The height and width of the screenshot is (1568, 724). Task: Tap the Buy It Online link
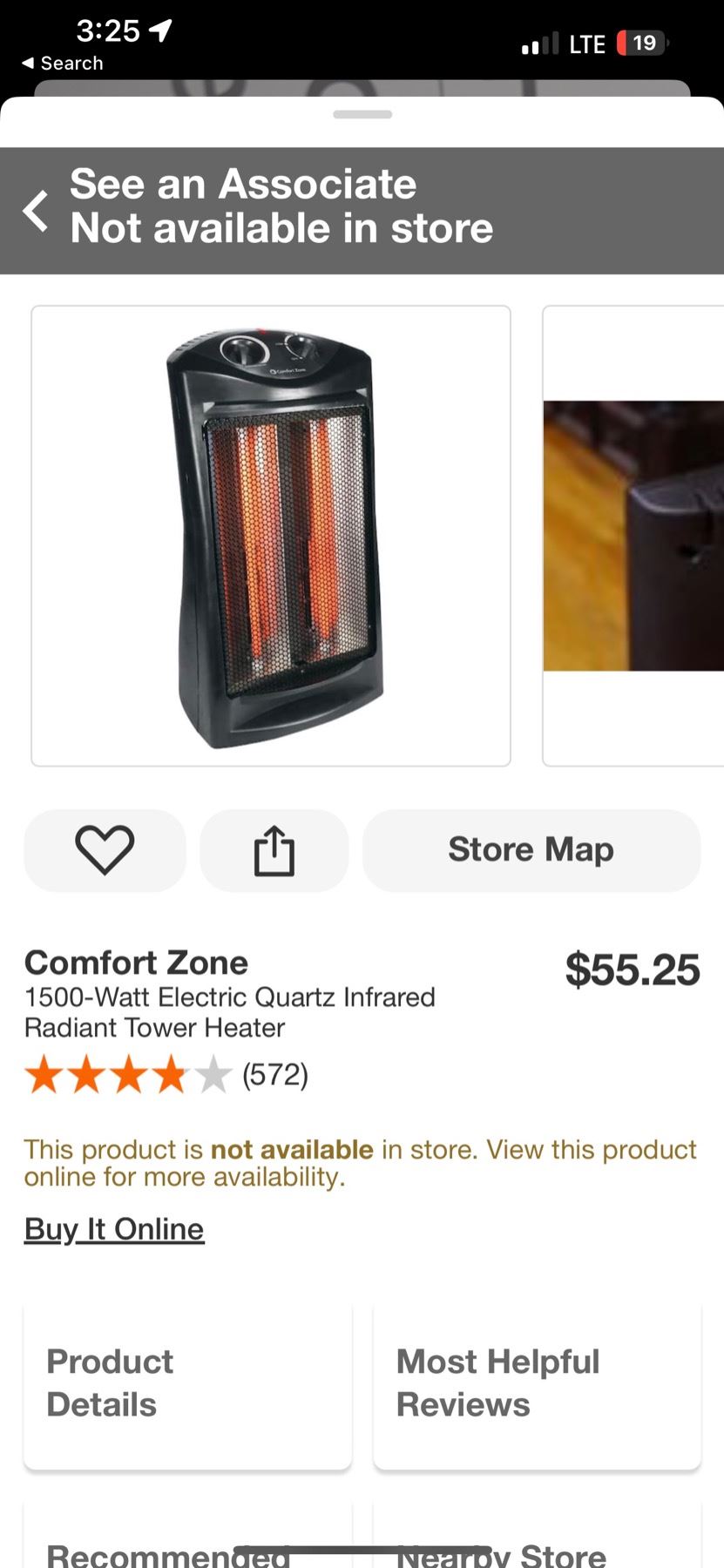coord(114,1229)
